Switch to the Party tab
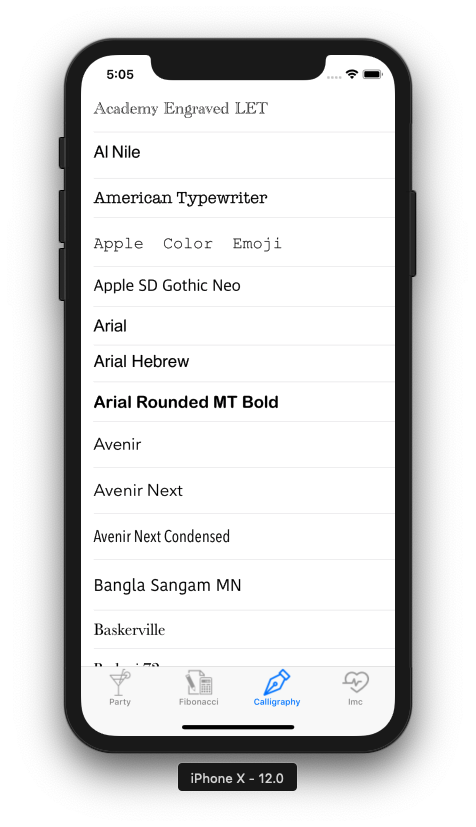476x827 pixels. coord(120,688)
